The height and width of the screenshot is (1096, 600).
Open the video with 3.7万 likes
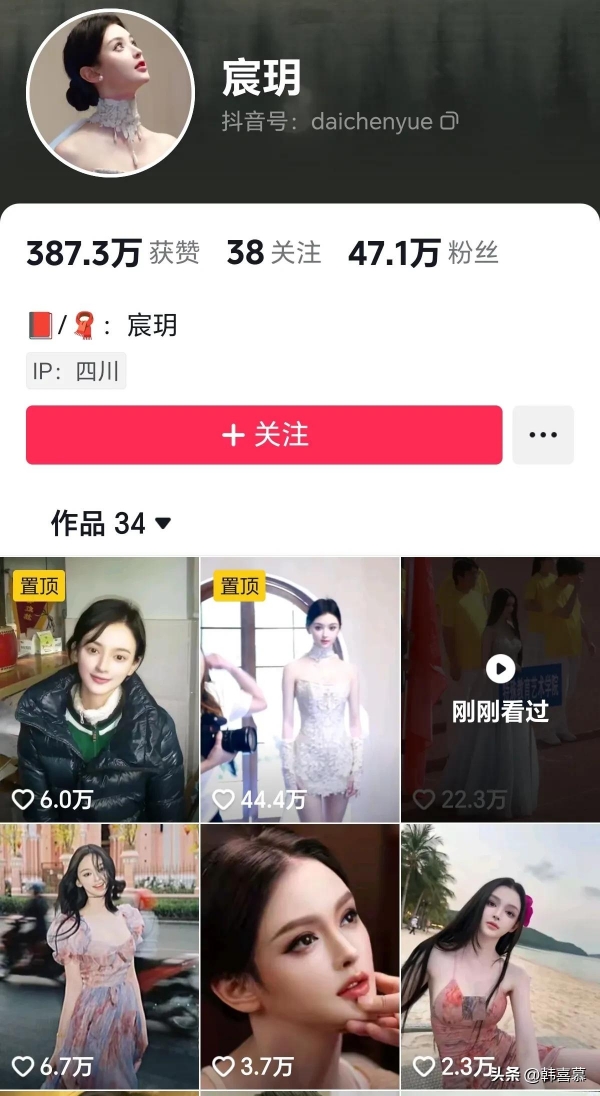(x=299, y=955)
